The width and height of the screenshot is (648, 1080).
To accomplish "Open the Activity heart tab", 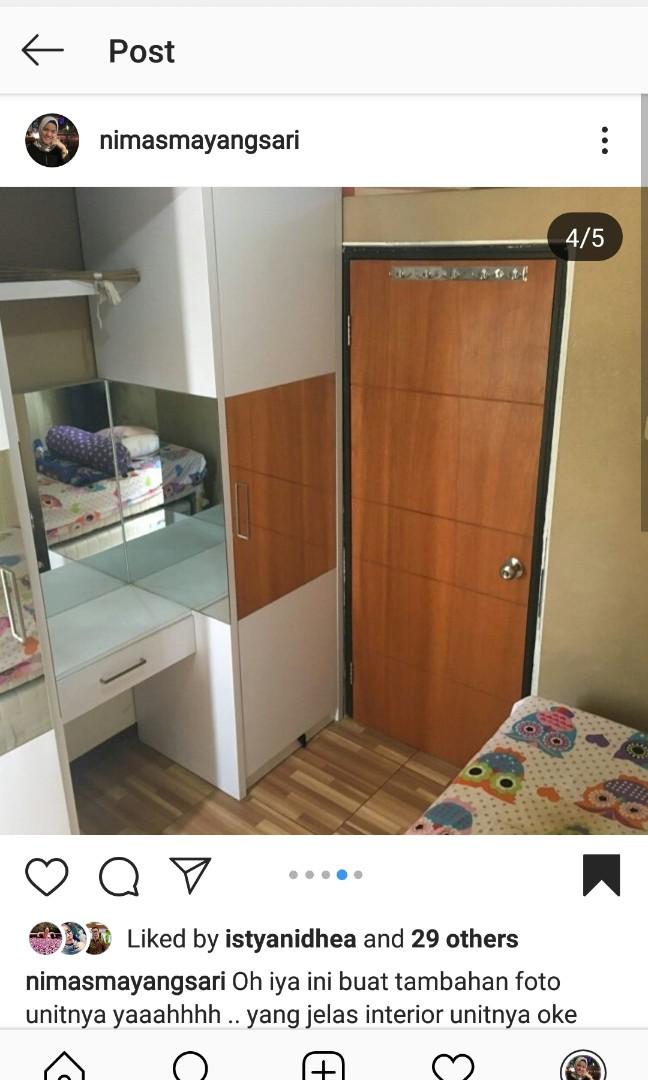I will coord(452,1066).
